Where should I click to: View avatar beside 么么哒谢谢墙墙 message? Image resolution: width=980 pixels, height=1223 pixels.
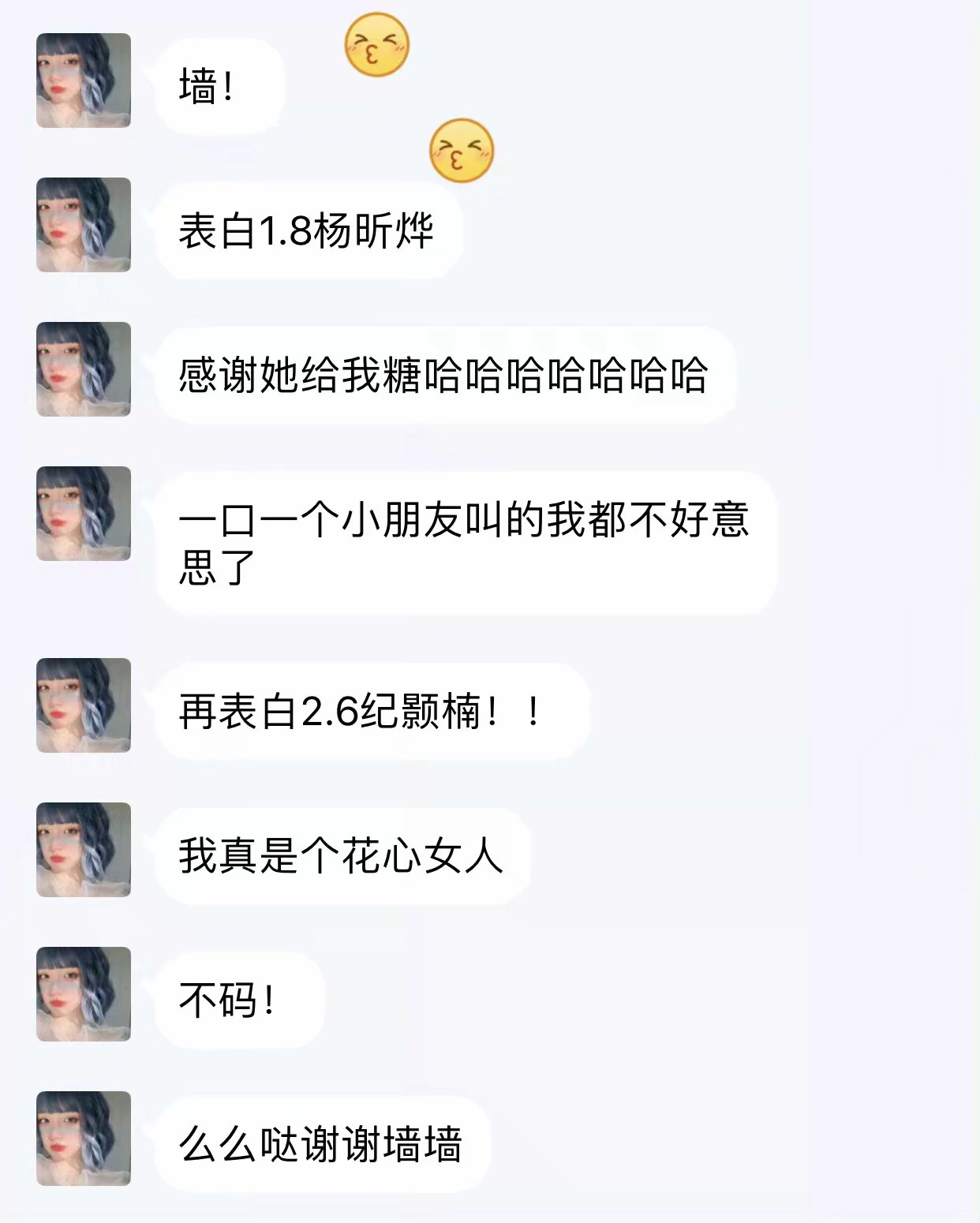[x=84, y=1139]
